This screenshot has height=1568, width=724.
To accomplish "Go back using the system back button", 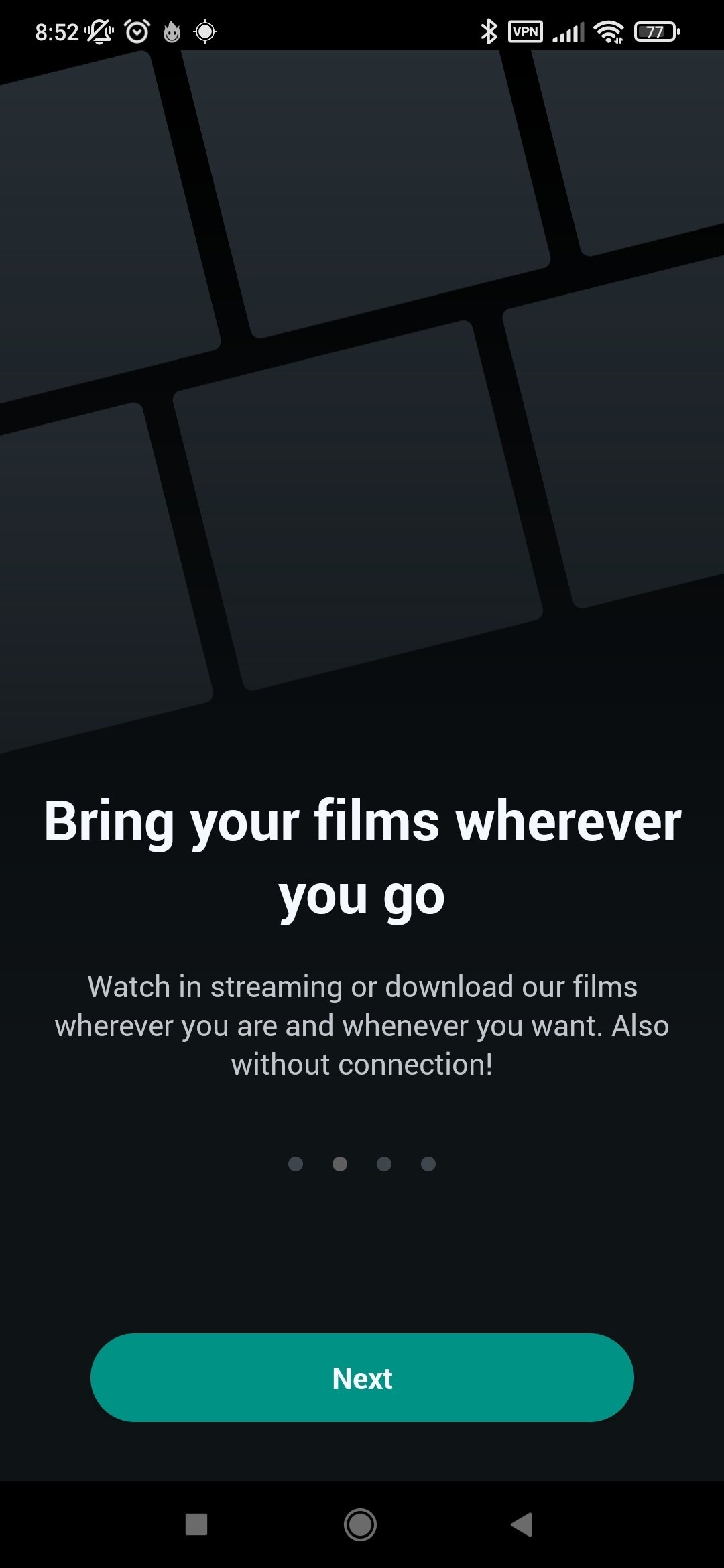I will (522, 1524).
